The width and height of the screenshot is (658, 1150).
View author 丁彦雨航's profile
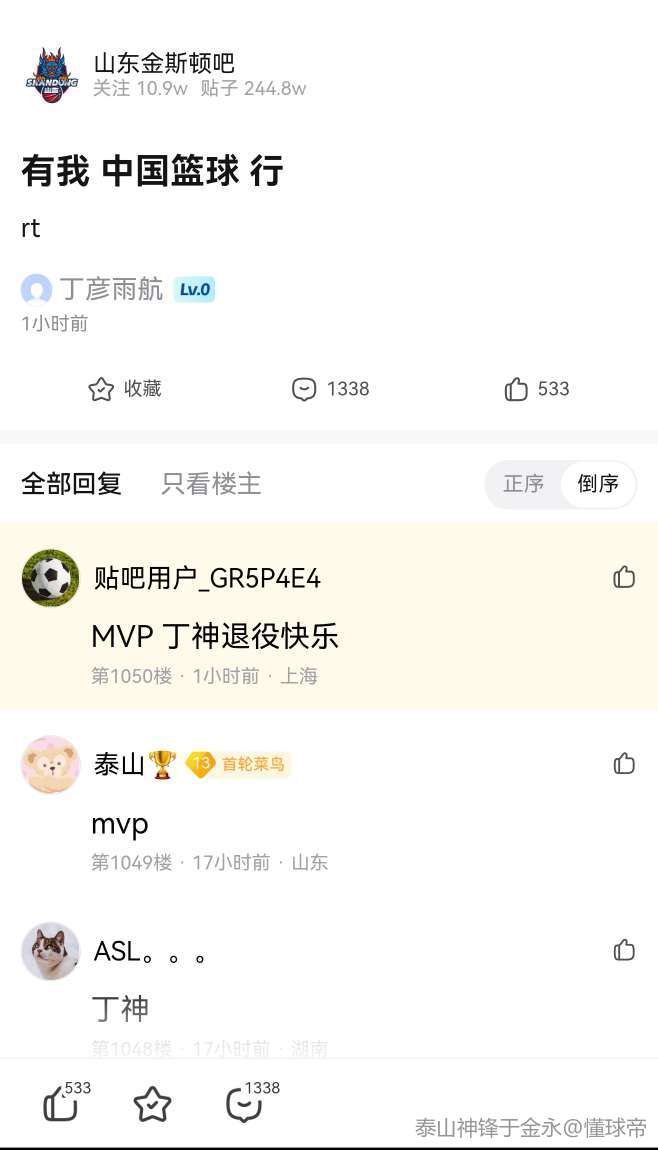coord(110,290)
